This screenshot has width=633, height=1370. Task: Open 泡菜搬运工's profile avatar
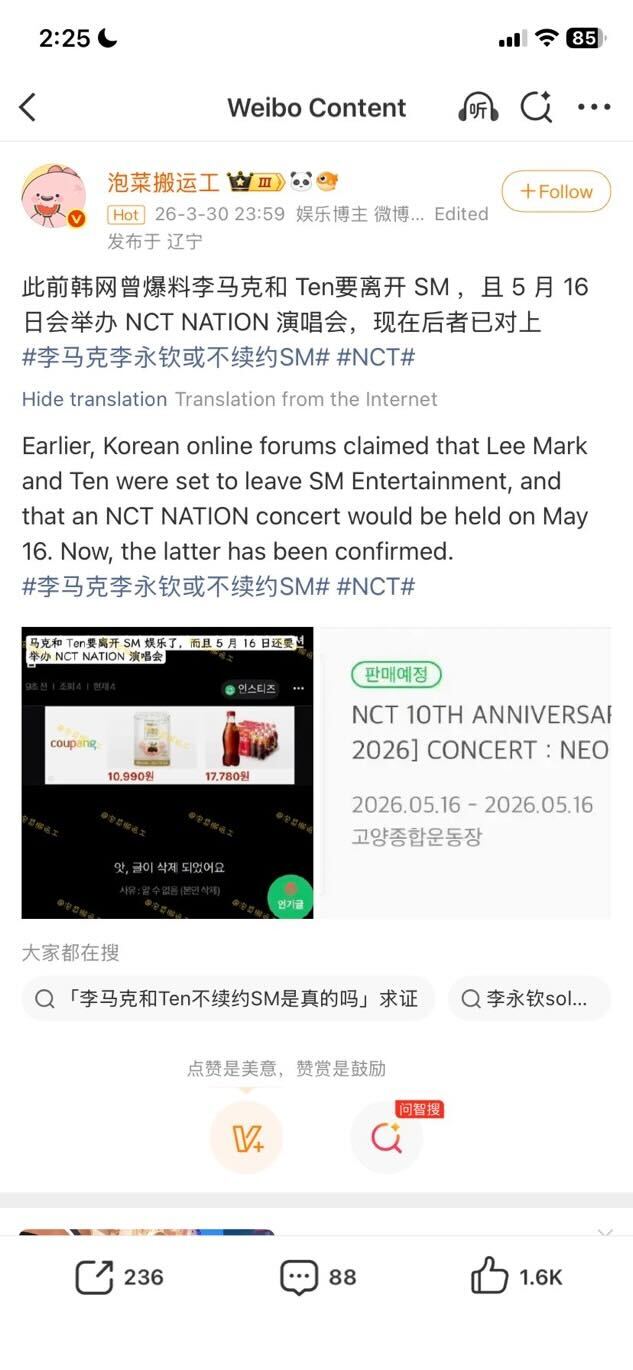[x=53, y=196]
